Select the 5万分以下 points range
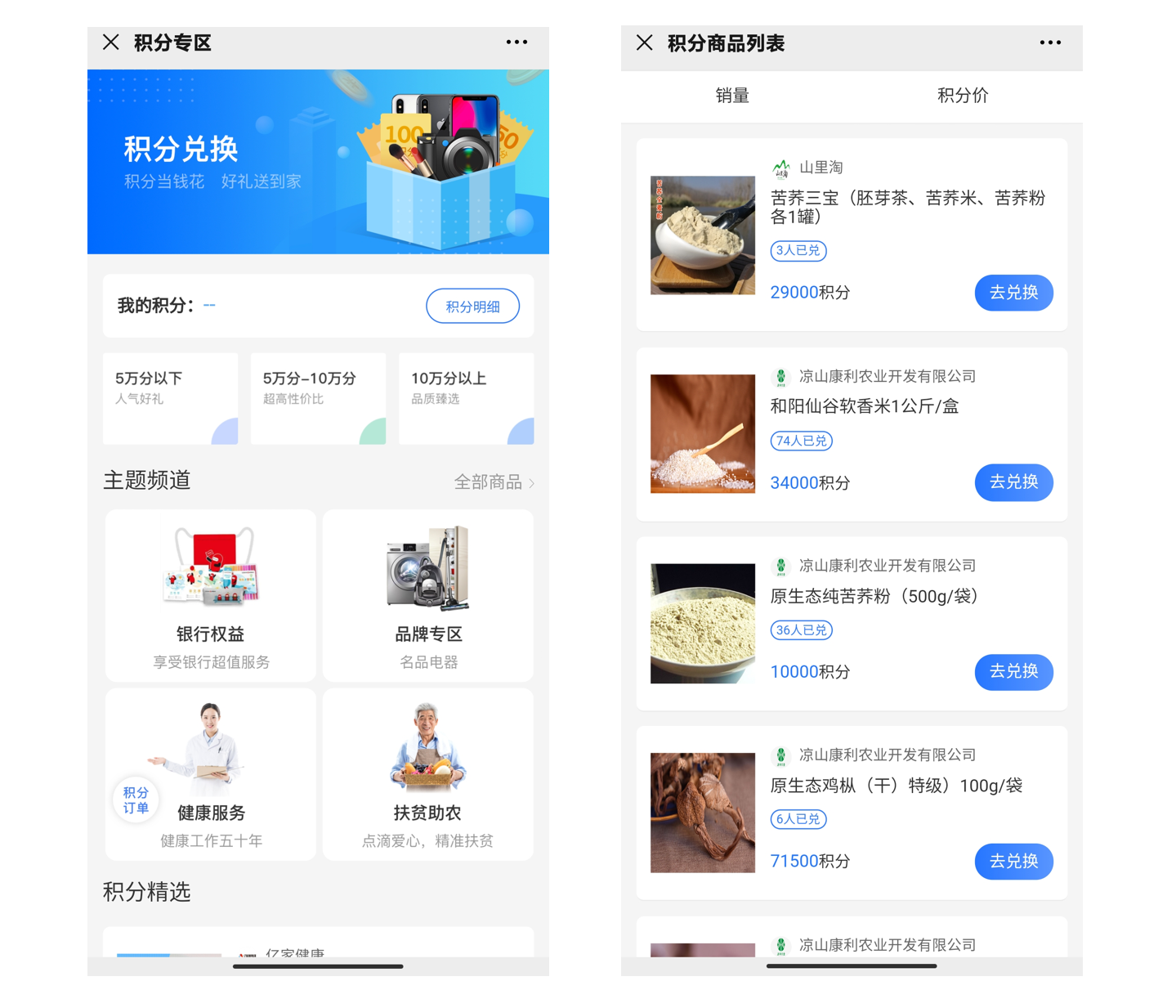 tap(170, 398)
